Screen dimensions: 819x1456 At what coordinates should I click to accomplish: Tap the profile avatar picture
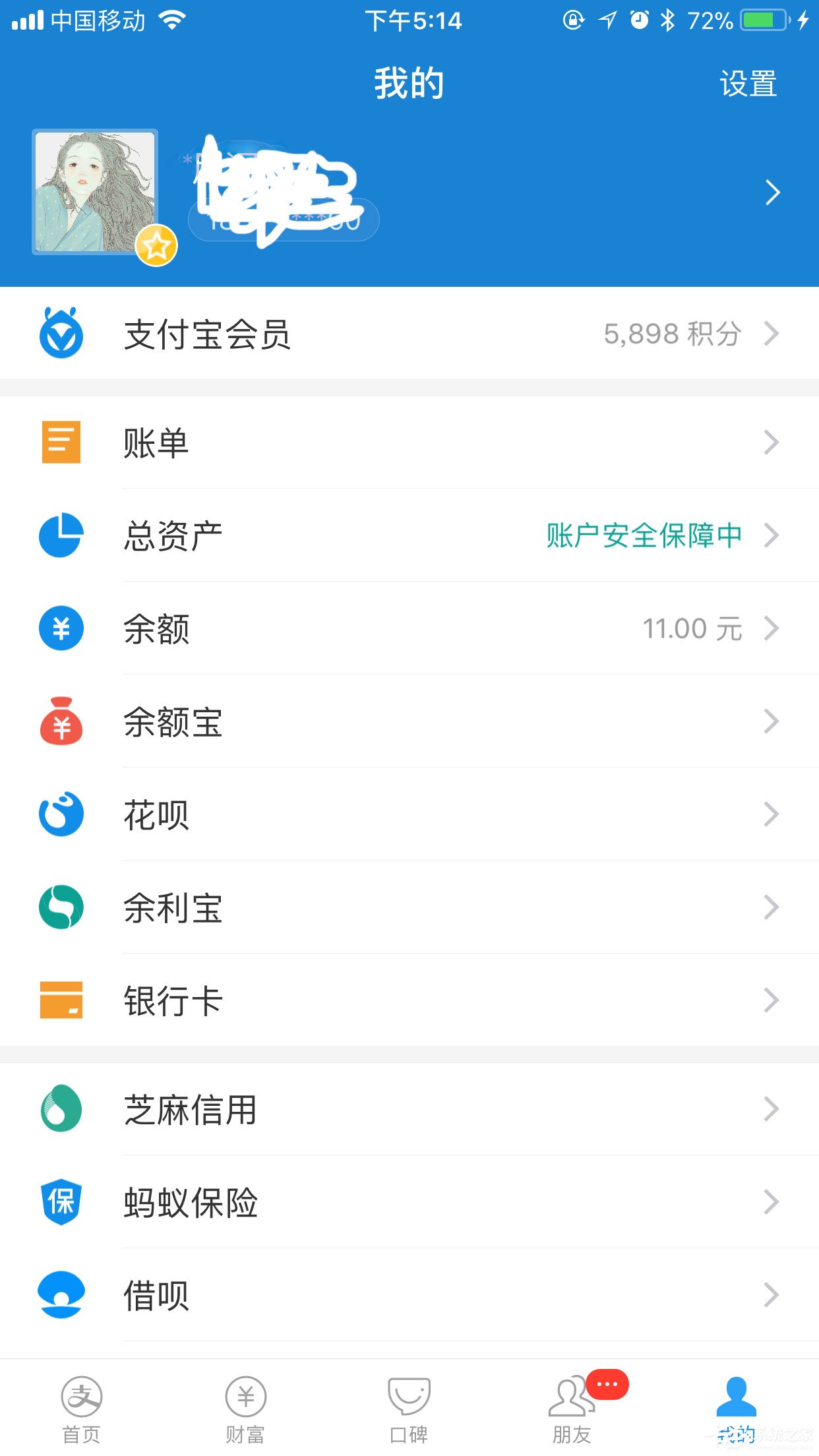(x=94, y=190)
